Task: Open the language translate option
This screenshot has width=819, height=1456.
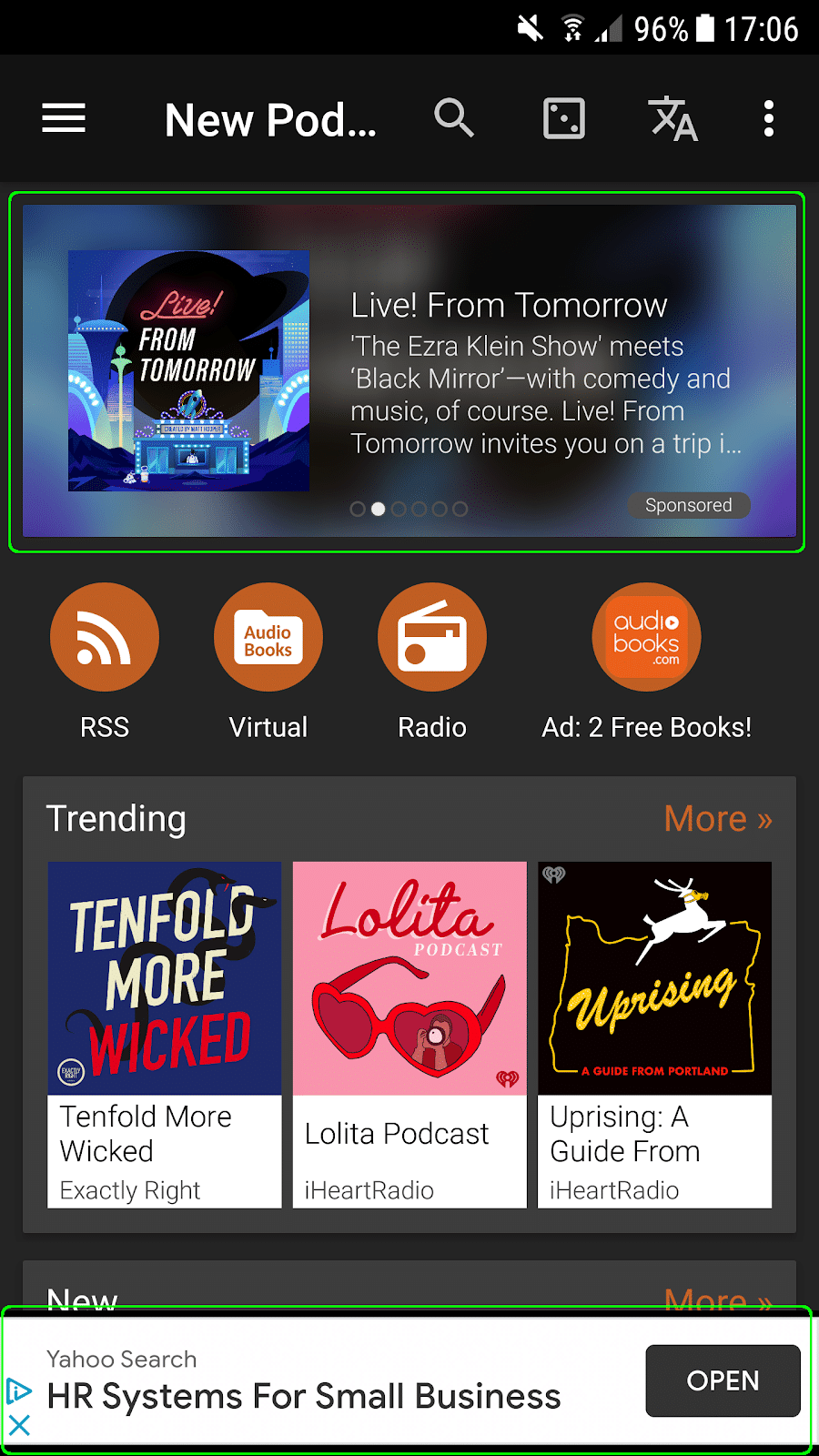Action: [x=672, y=118]
